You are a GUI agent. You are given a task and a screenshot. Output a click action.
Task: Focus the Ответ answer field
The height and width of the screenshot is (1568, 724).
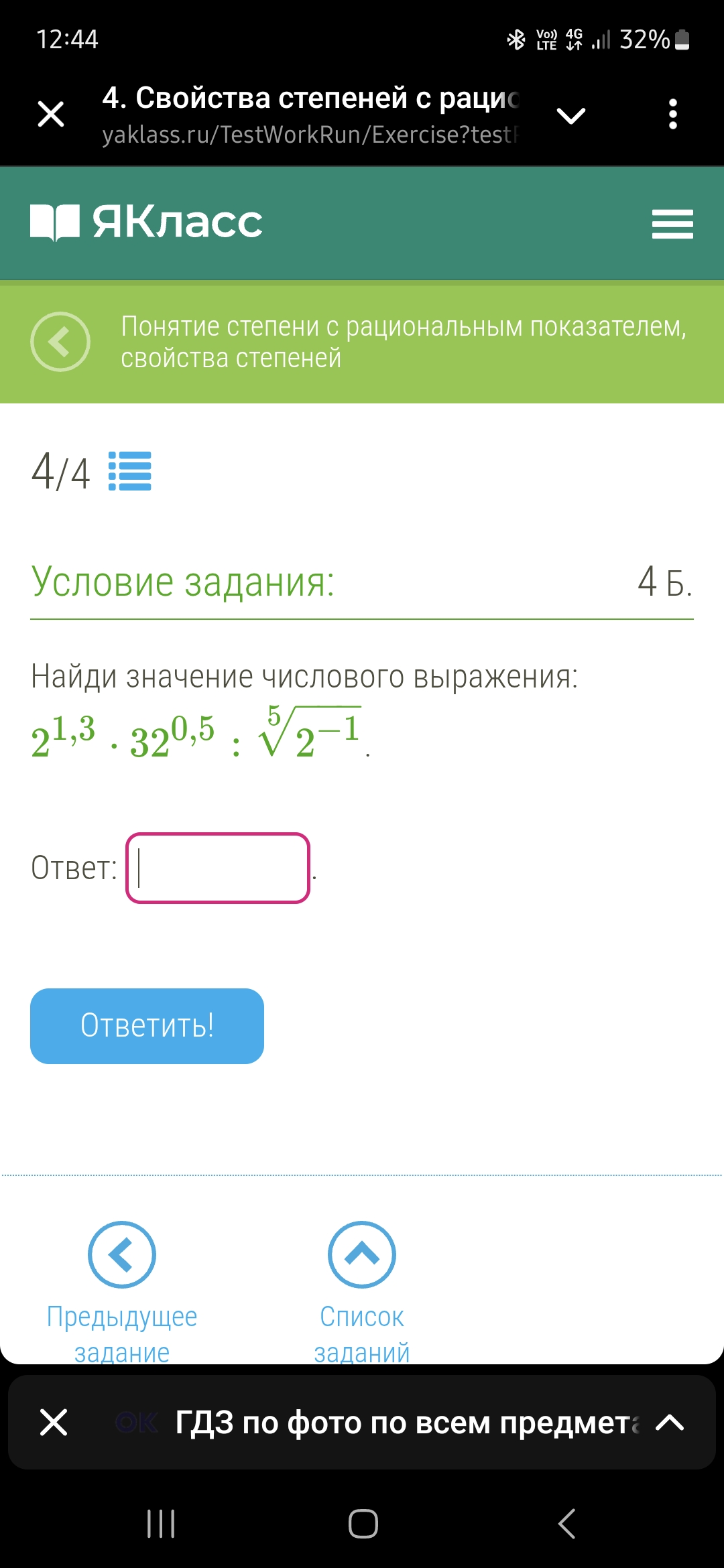[218, 868]
